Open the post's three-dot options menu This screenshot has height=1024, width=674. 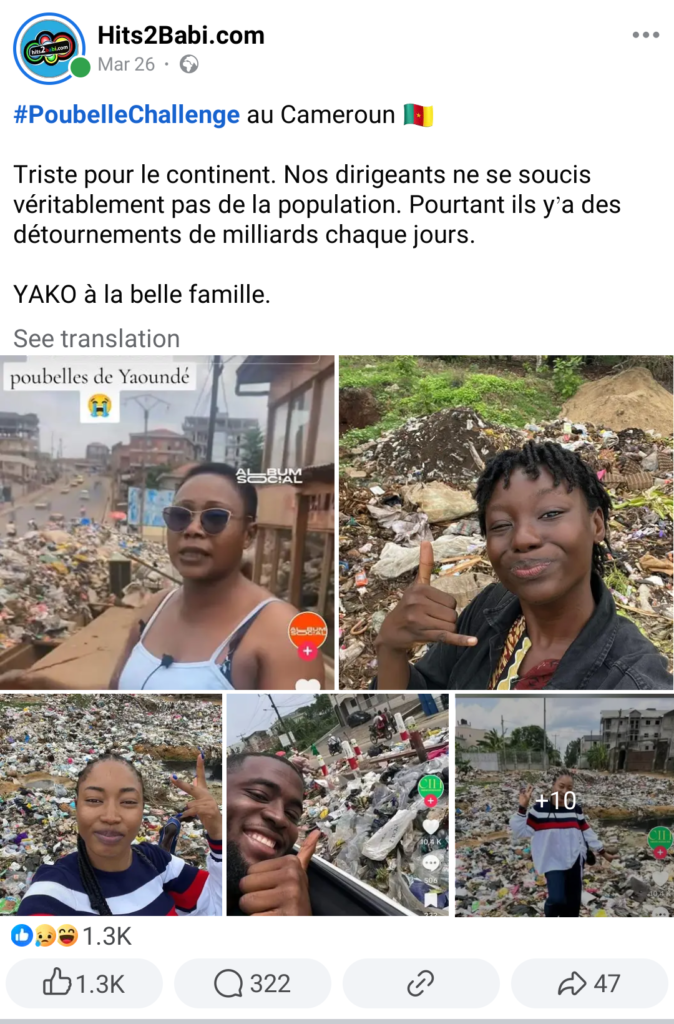645,35
